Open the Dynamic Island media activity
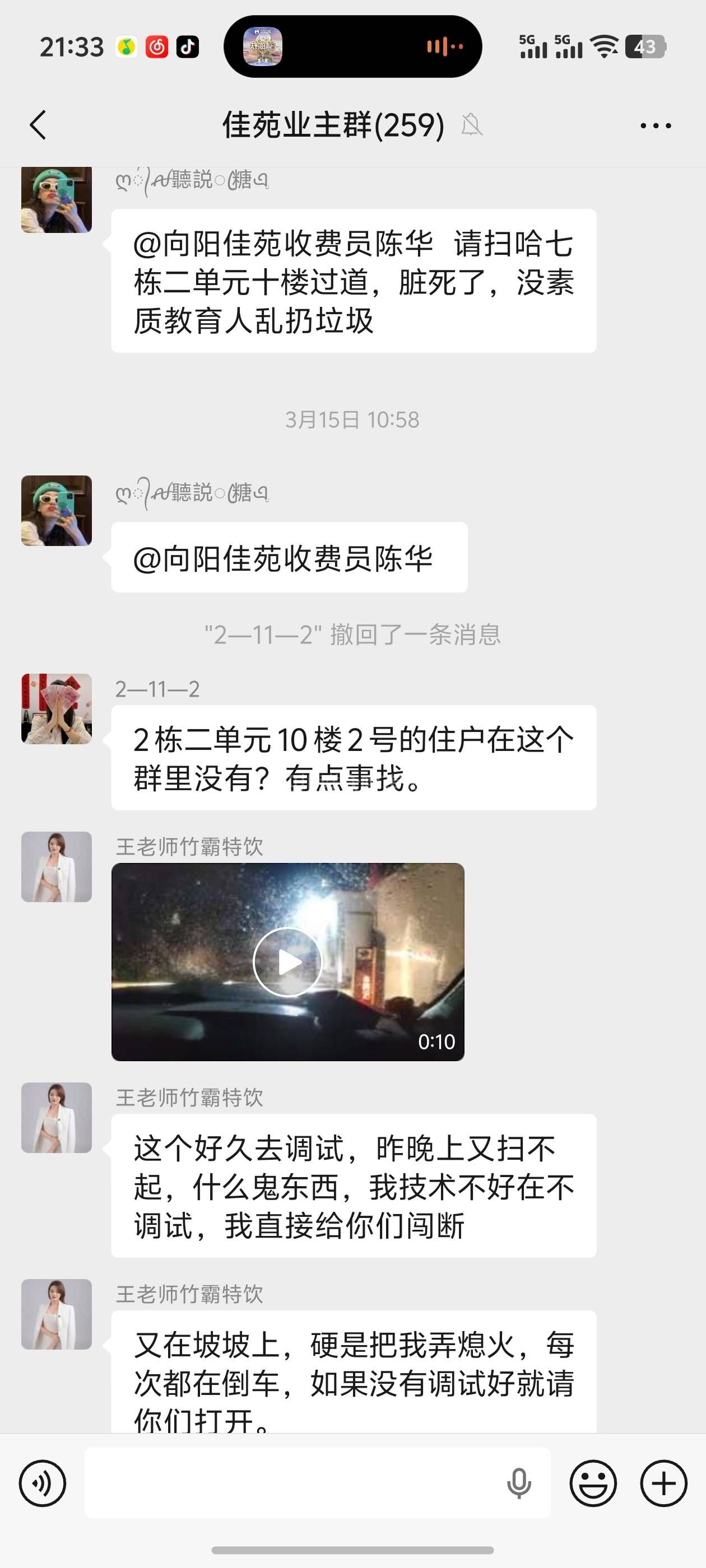Screen dimensions: 706x1568 (x=352, y=47)
